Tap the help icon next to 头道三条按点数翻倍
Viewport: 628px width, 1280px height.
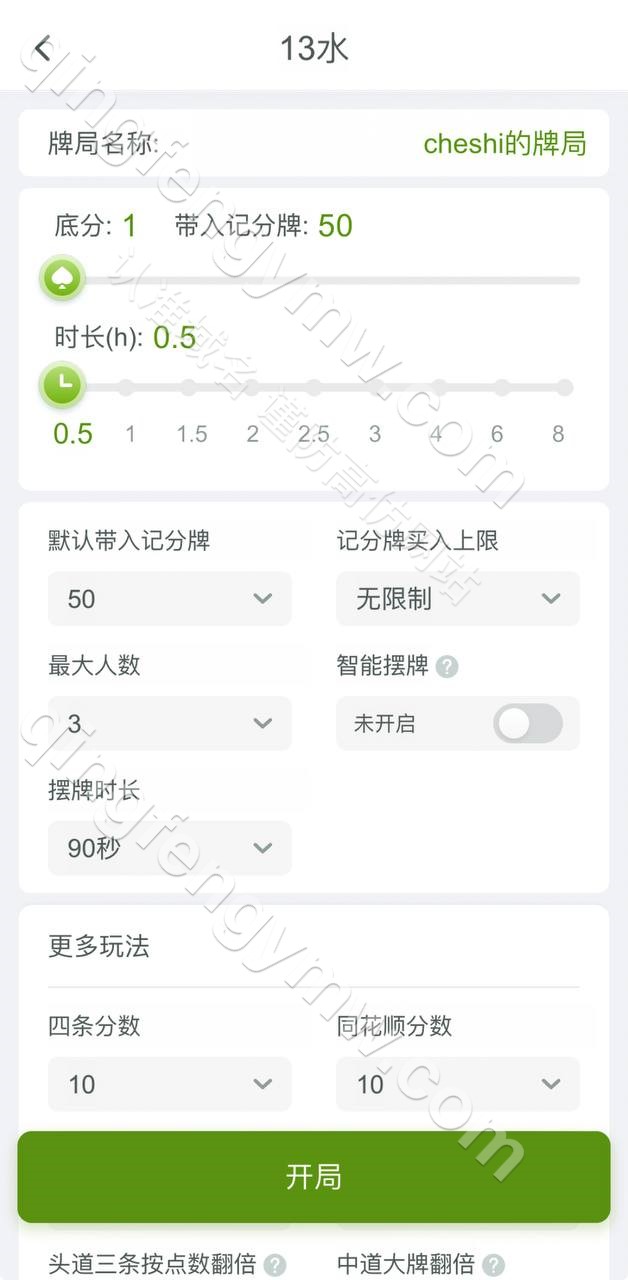(275, 1265)
